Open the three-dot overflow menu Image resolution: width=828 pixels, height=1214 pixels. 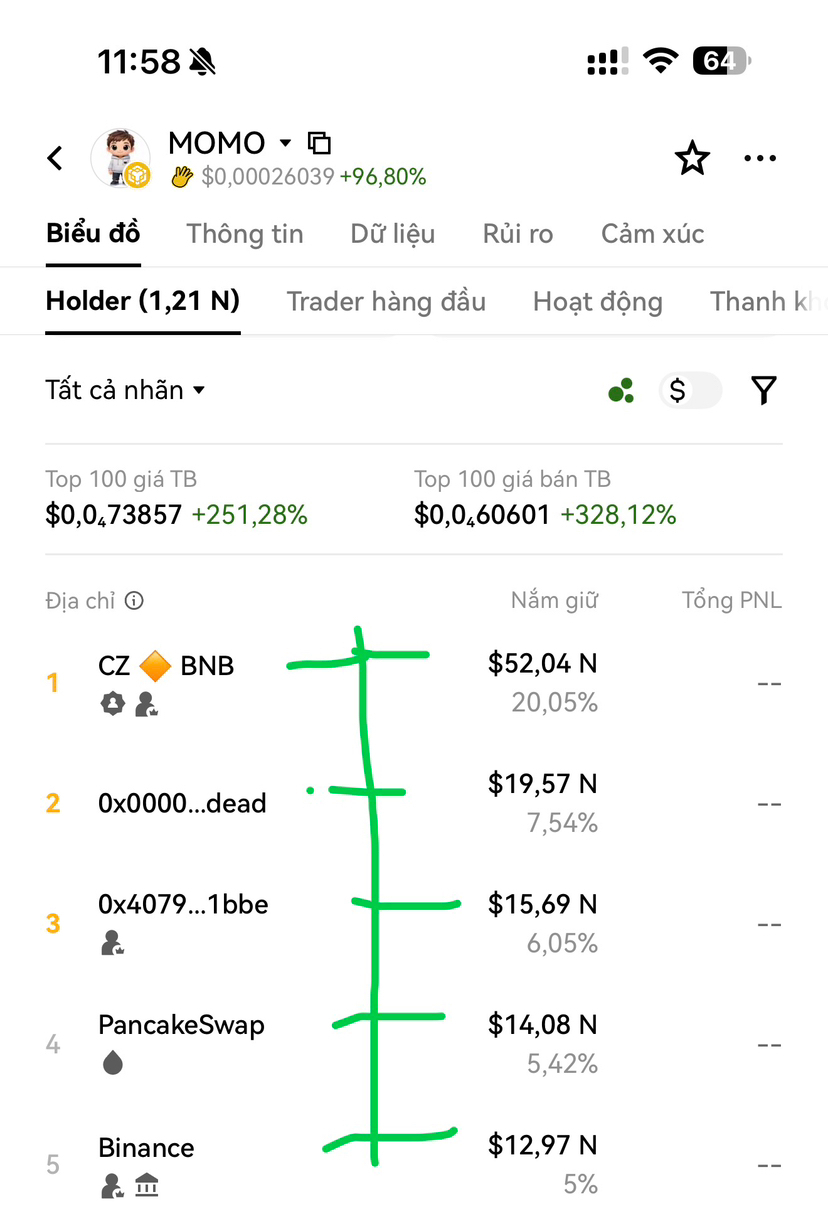coord(760,158)
